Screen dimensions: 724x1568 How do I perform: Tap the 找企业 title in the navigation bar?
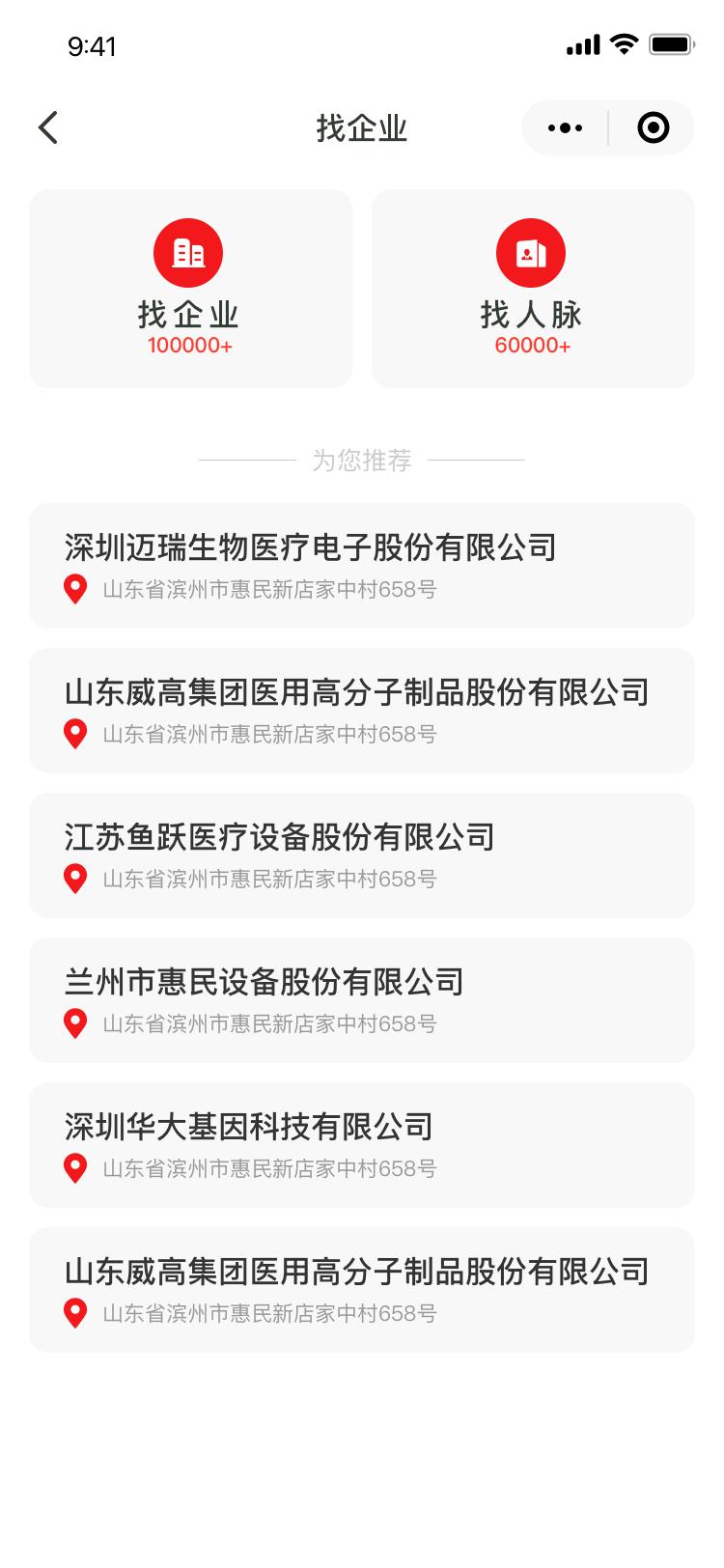[x=362, y=126]
